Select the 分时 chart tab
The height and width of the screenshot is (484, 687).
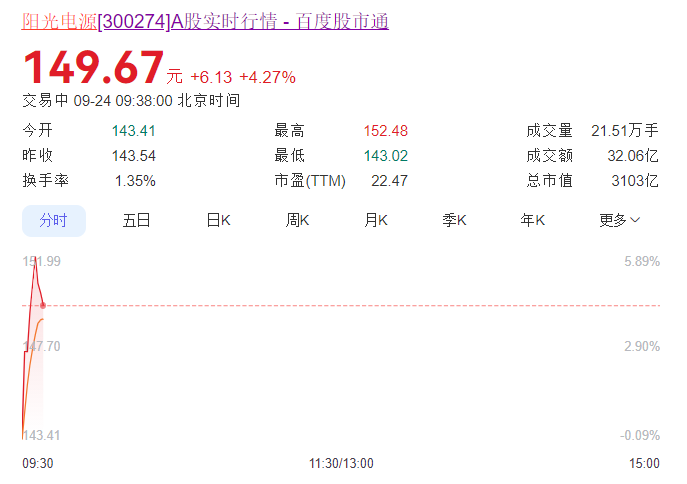54,220
